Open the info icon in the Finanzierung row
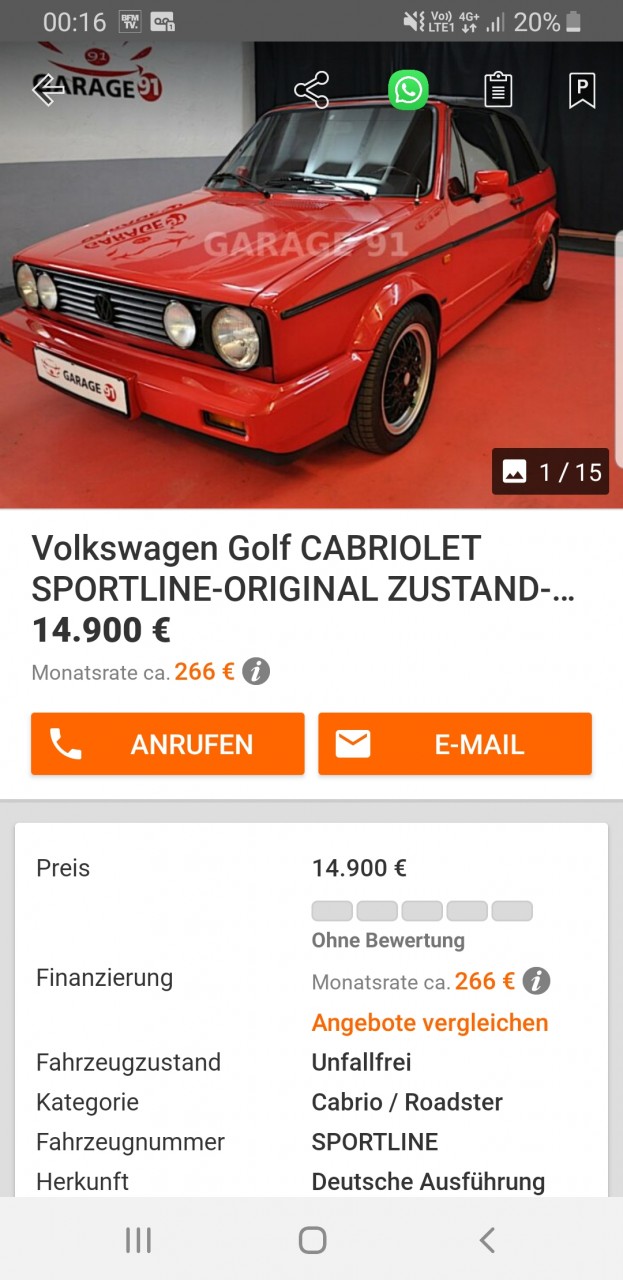 tap(537, 981)
